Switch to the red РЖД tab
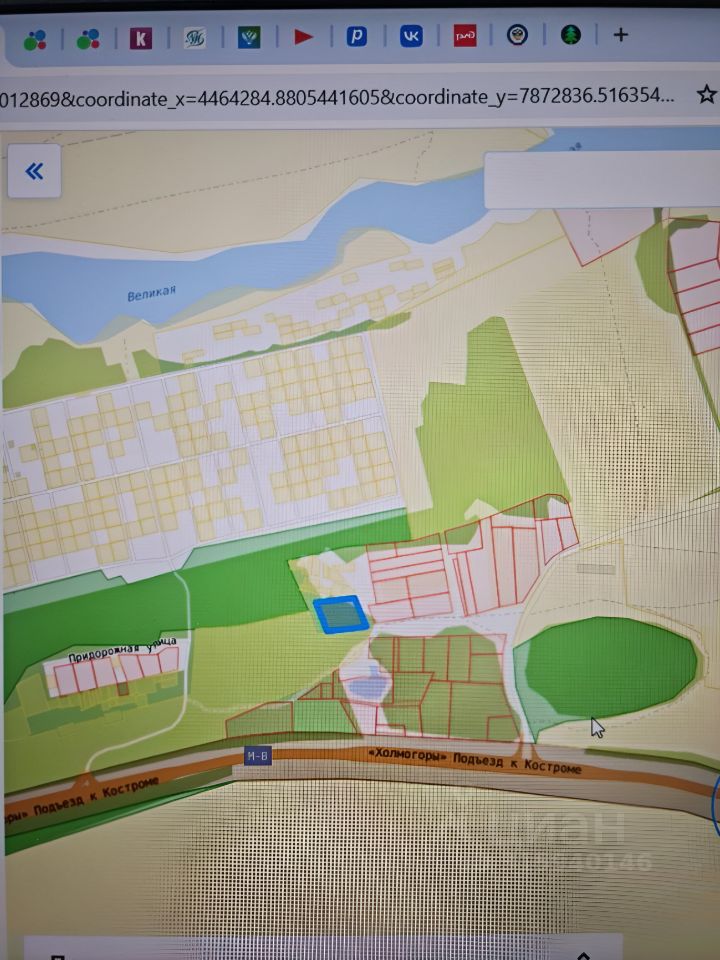The image size is (720, 960). [465, 37]
